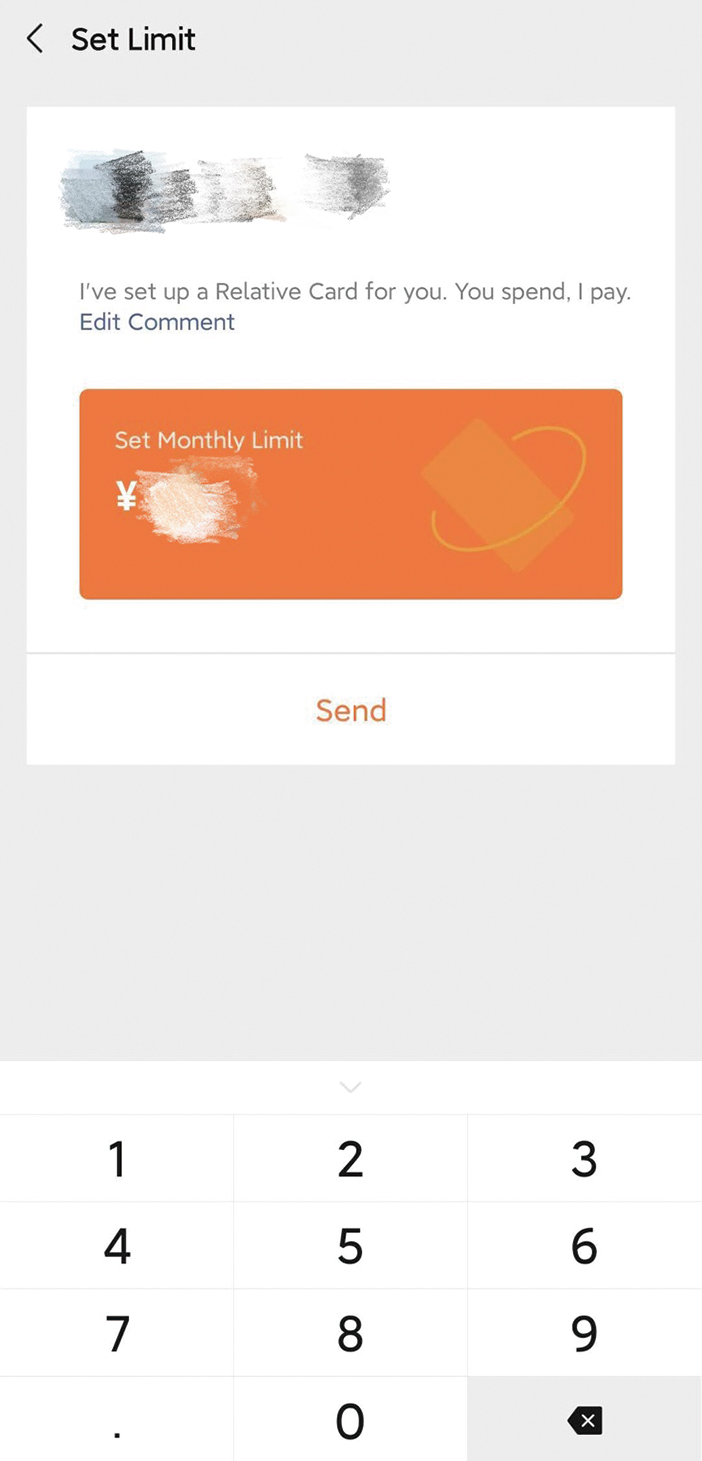The height and width of the screenshot is (1461, 702).
Task: Delete the last digit with backspace
Action: (x=584, y=1420)
